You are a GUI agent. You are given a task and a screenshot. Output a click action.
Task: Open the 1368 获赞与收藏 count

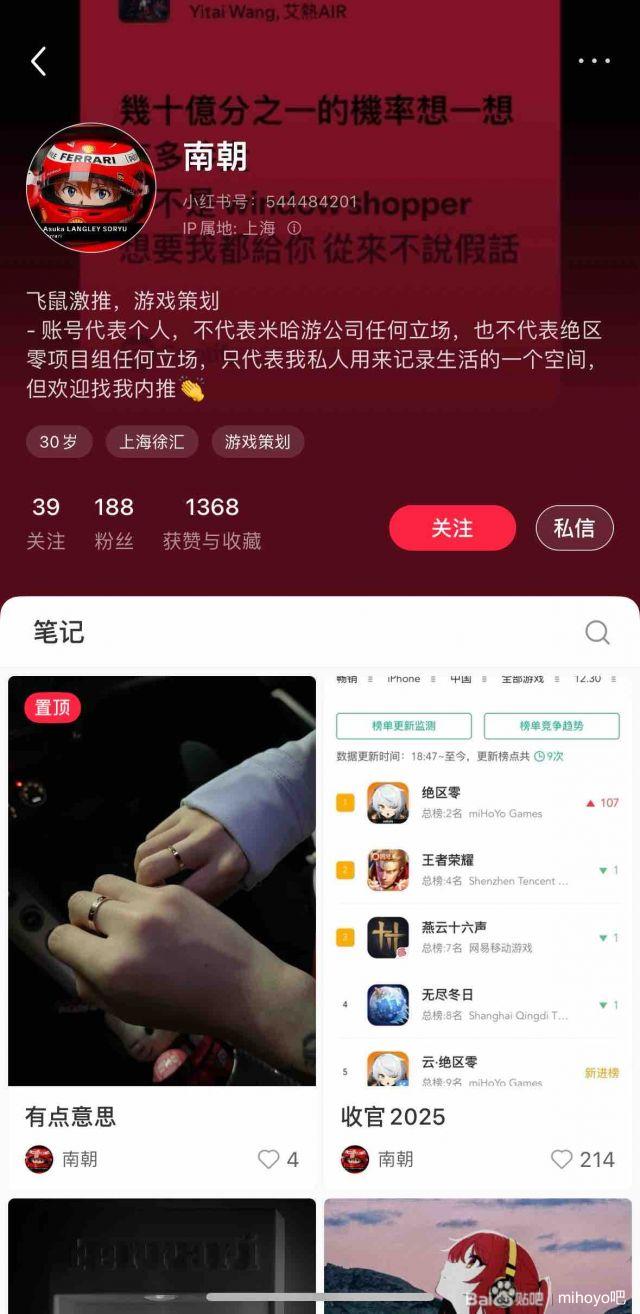click(x=212, y=523)
